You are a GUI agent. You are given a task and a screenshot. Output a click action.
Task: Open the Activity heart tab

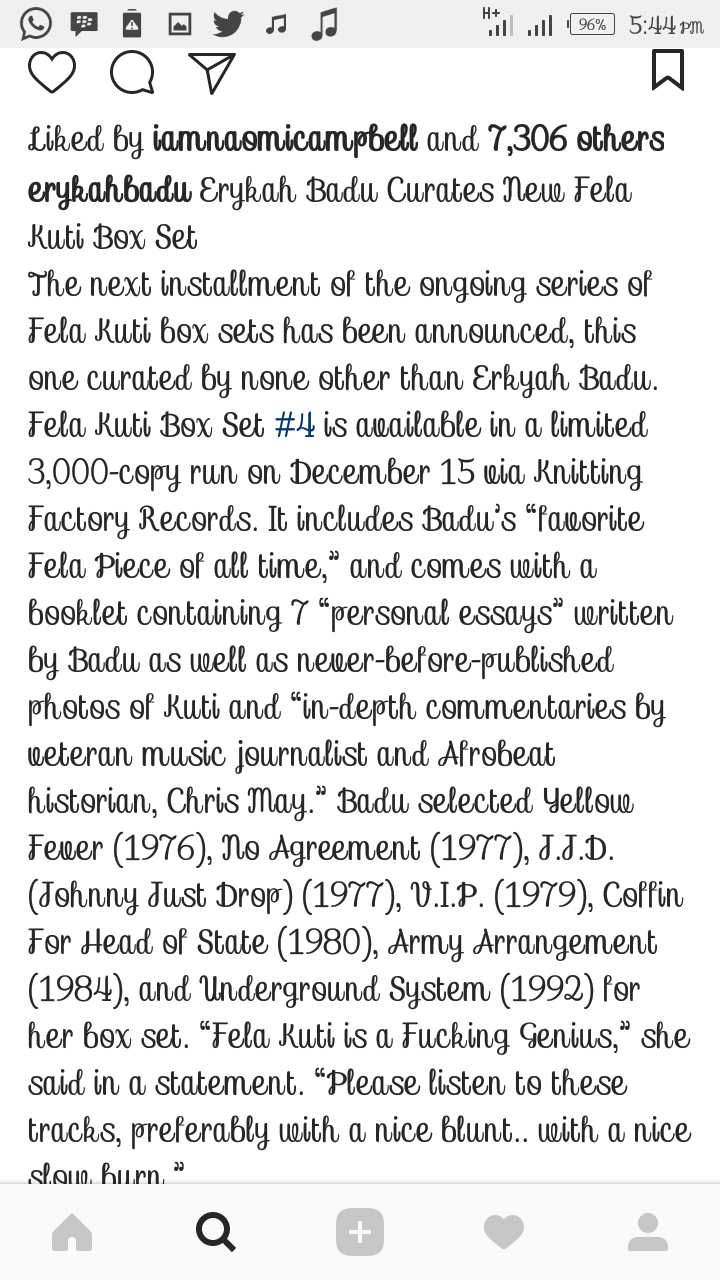(x=504, y=1232)
